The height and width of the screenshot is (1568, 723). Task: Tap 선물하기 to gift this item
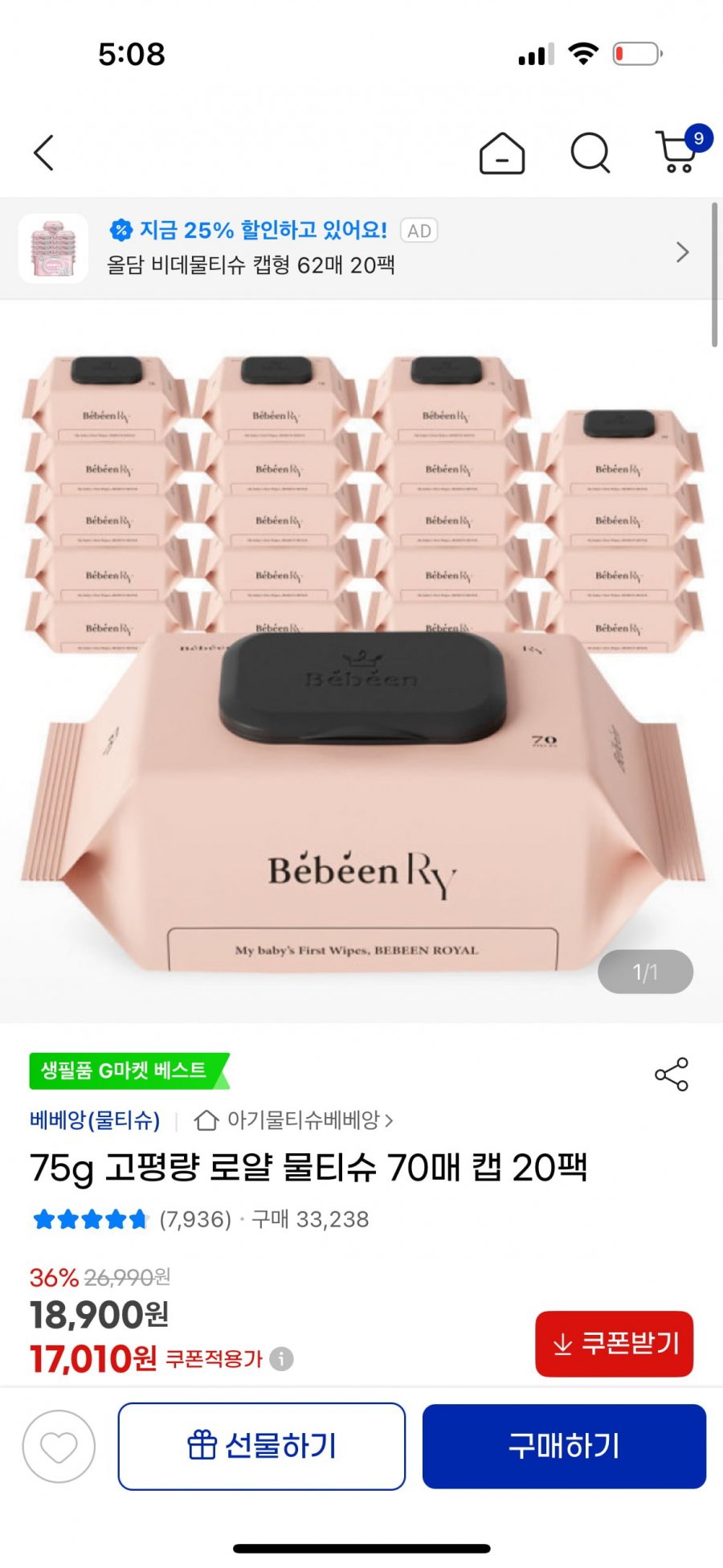262,1447
